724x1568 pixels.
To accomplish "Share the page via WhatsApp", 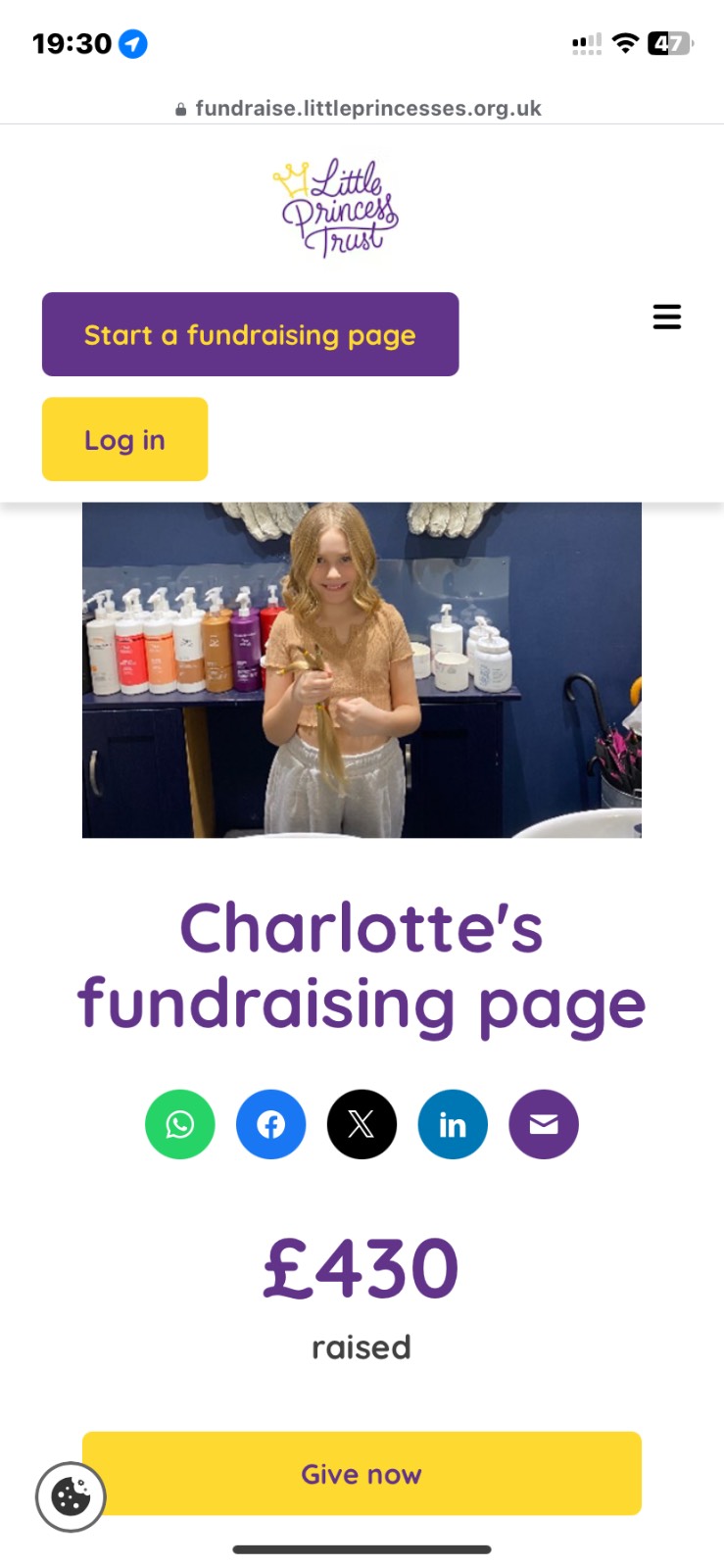I will point(180,1124).
